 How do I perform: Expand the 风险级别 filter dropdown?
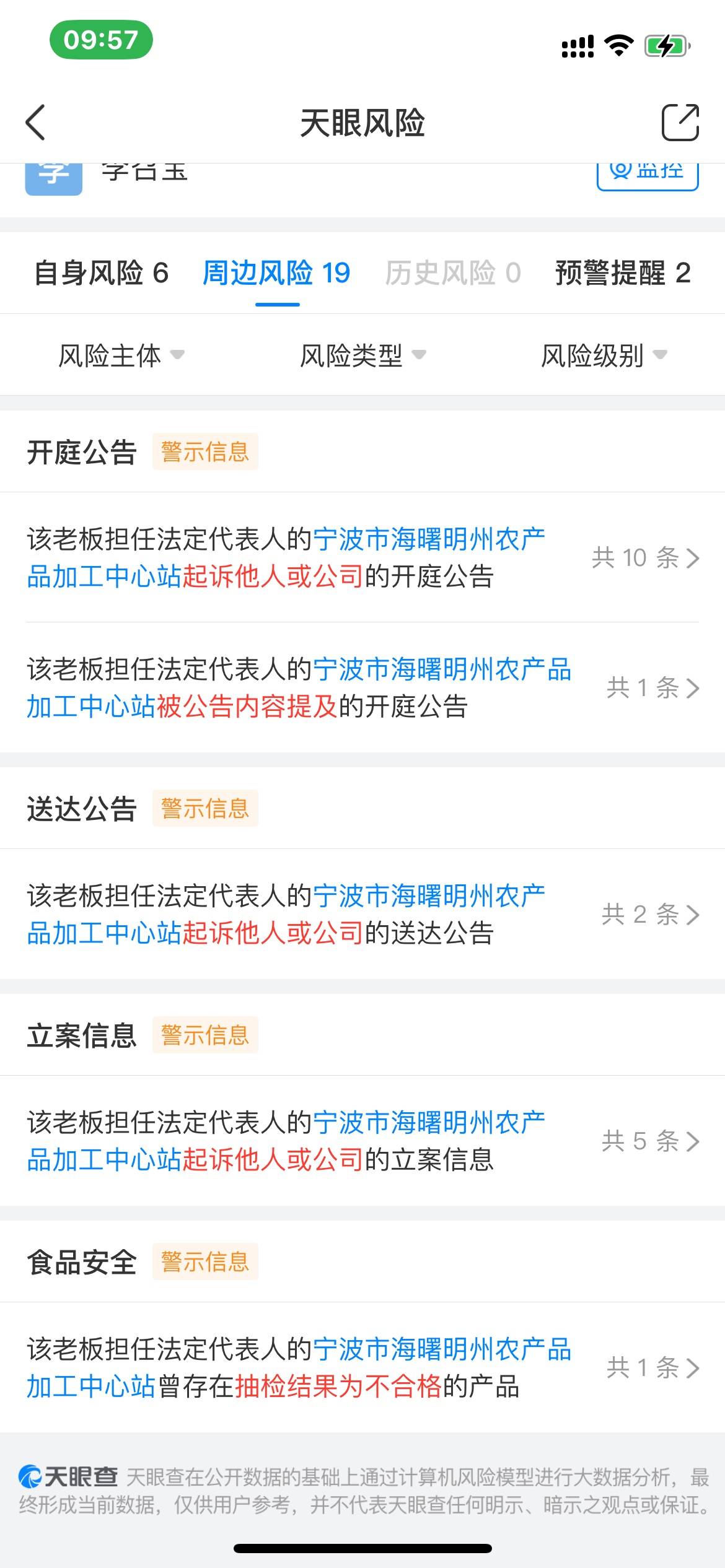(605, 355)
